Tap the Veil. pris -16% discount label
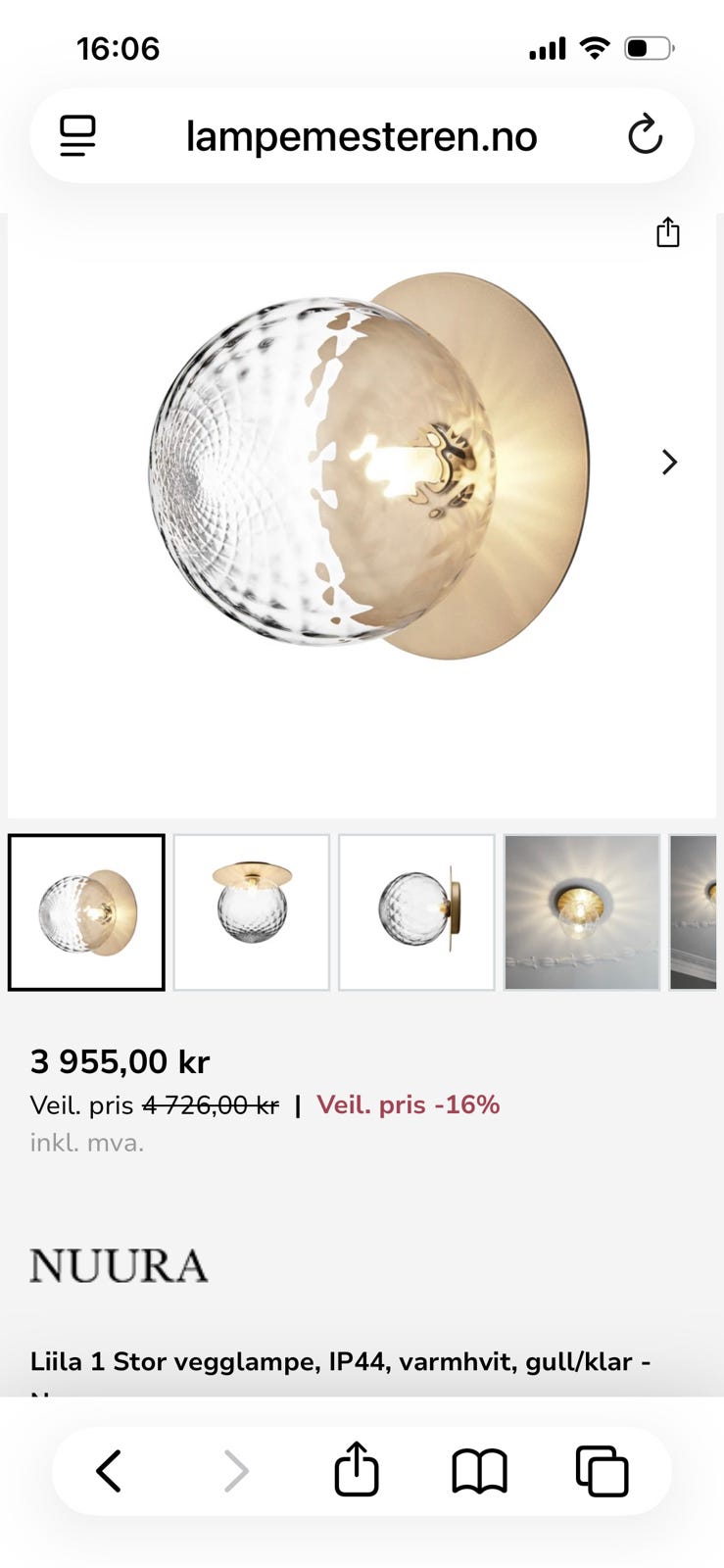 point(408,1104)
